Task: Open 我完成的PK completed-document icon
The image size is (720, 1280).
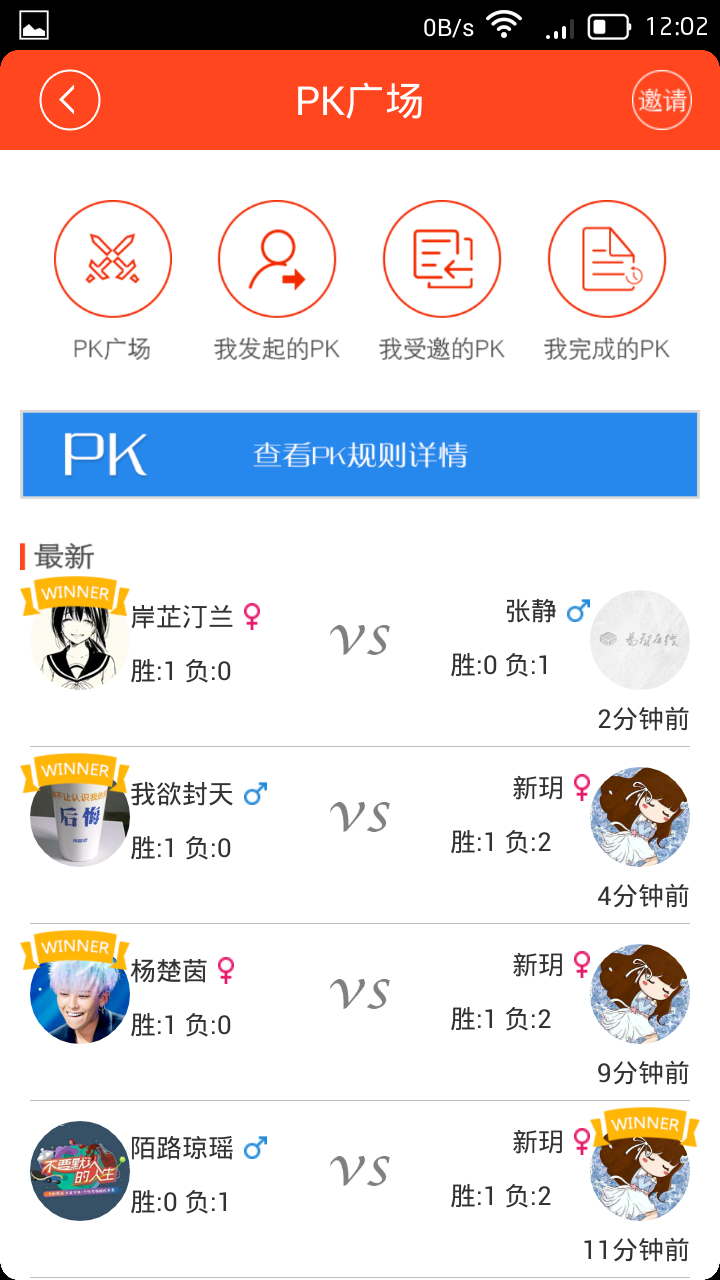Action: pyautogui.click(x=607, y=258)
